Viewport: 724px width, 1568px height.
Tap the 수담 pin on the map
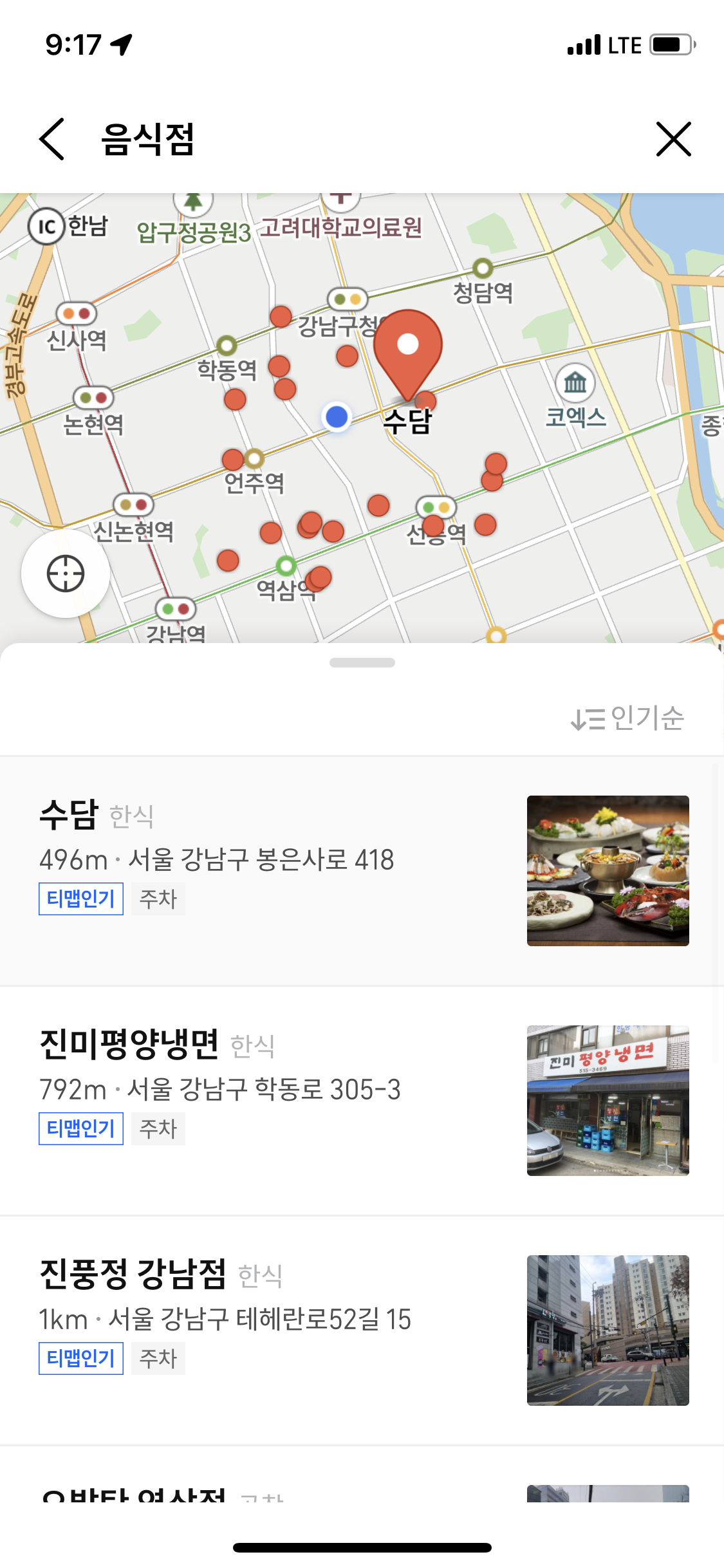tap(408, 349)
